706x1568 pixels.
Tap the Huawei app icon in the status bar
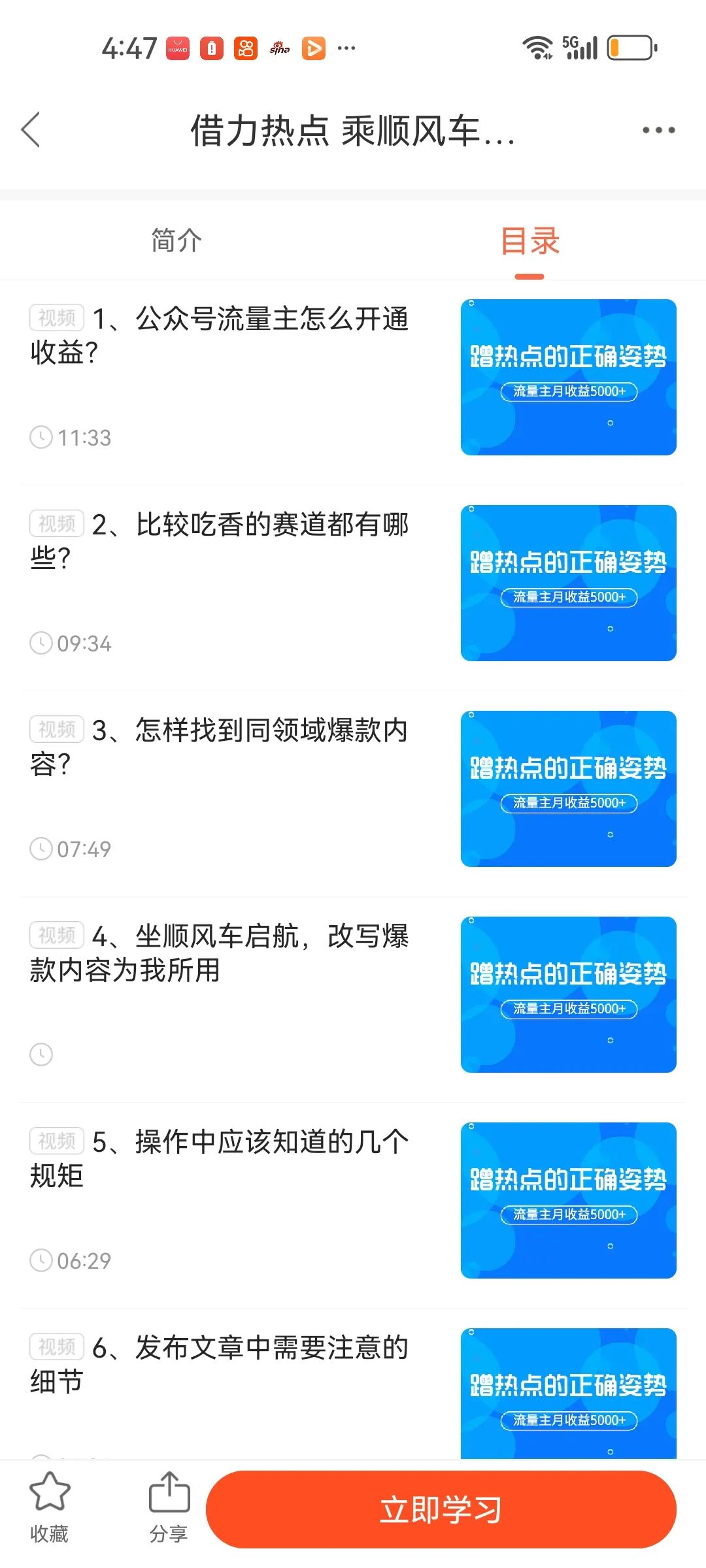click(178, 48)
